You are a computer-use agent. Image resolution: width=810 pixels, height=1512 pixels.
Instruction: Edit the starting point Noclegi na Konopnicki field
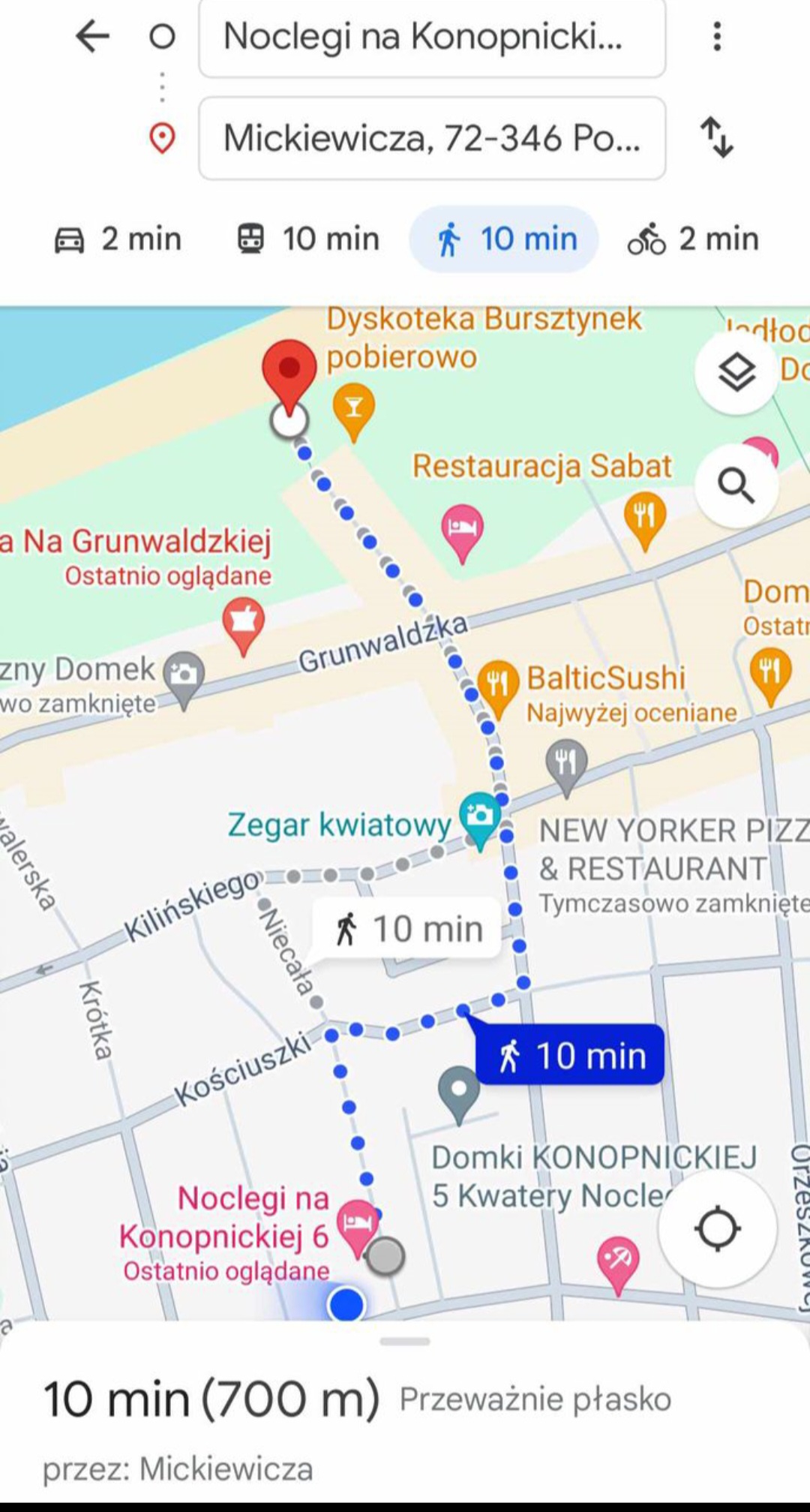pos(431,38)
